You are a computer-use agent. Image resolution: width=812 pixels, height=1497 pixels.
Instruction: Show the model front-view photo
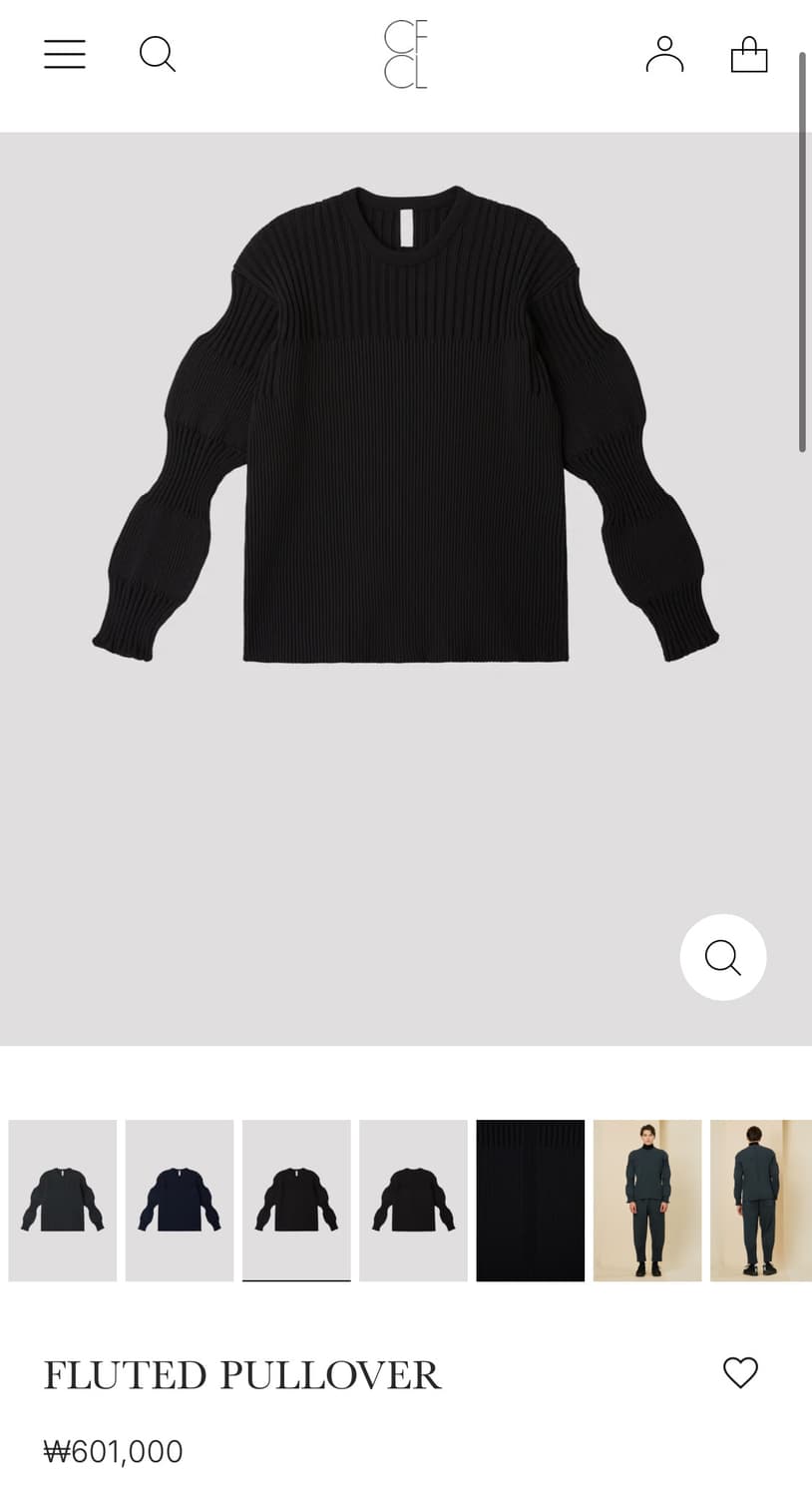tap(647, 1201)
